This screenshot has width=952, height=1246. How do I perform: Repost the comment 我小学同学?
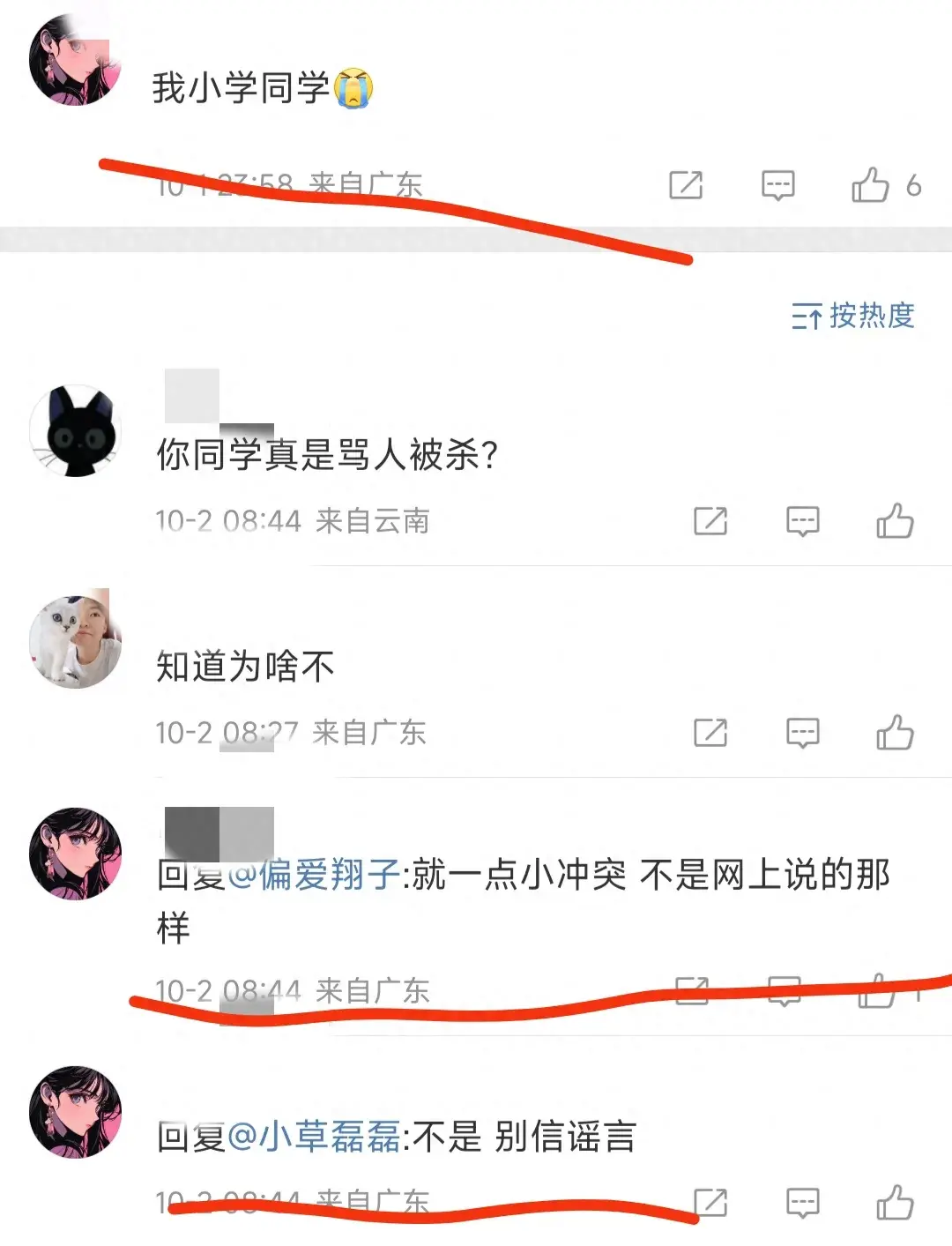[686, 185]
